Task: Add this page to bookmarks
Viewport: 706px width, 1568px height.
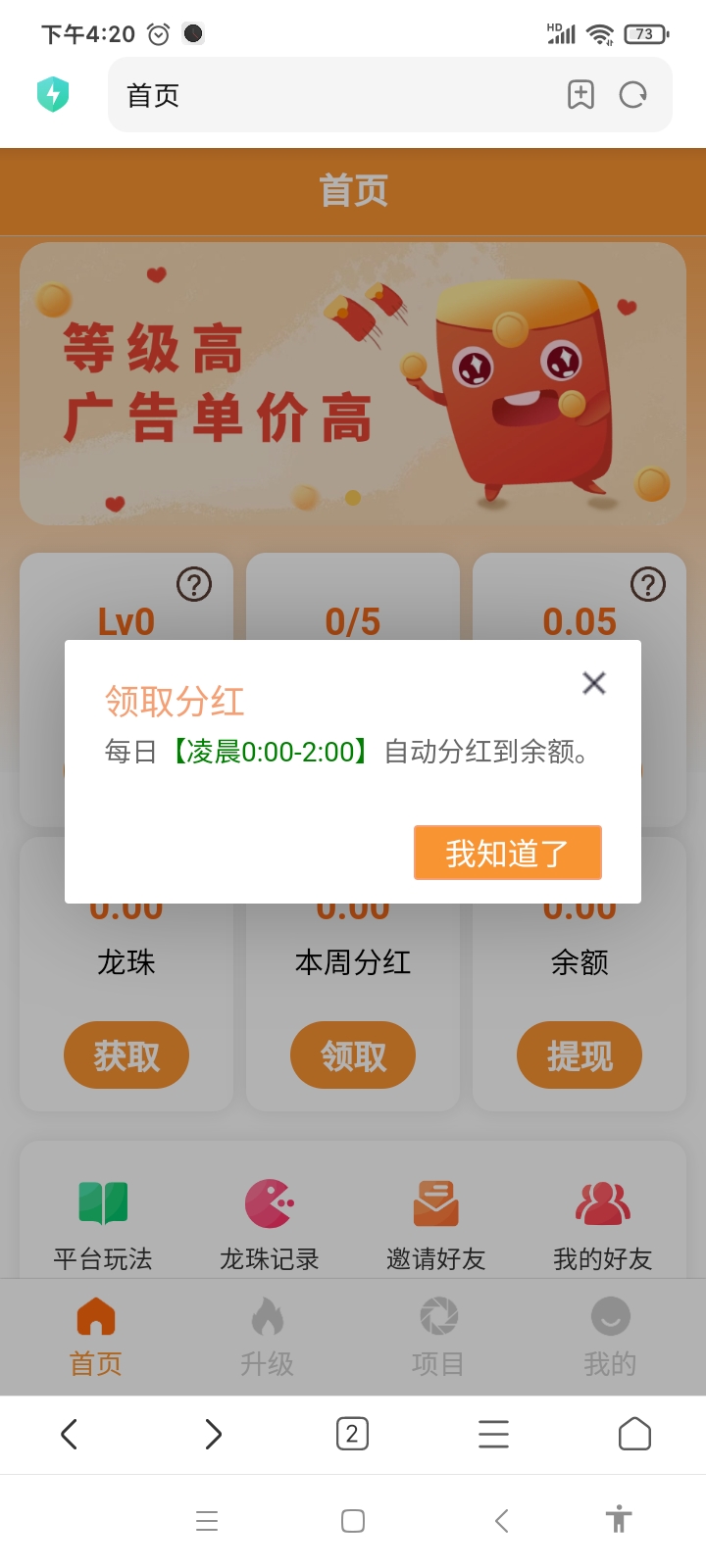Action: (581, 95)
